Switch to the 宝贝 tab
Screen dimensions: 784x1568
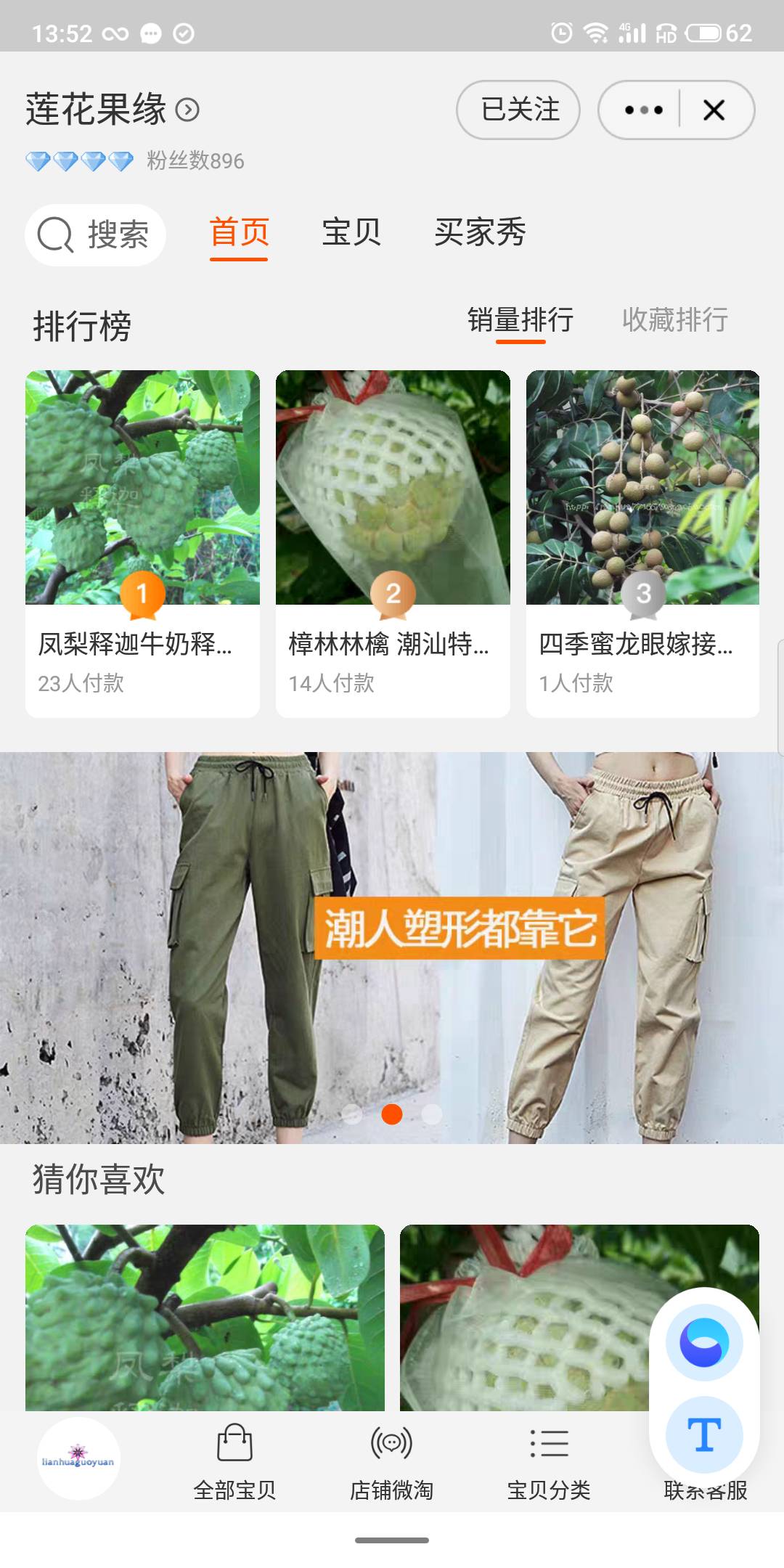(351, 232)
